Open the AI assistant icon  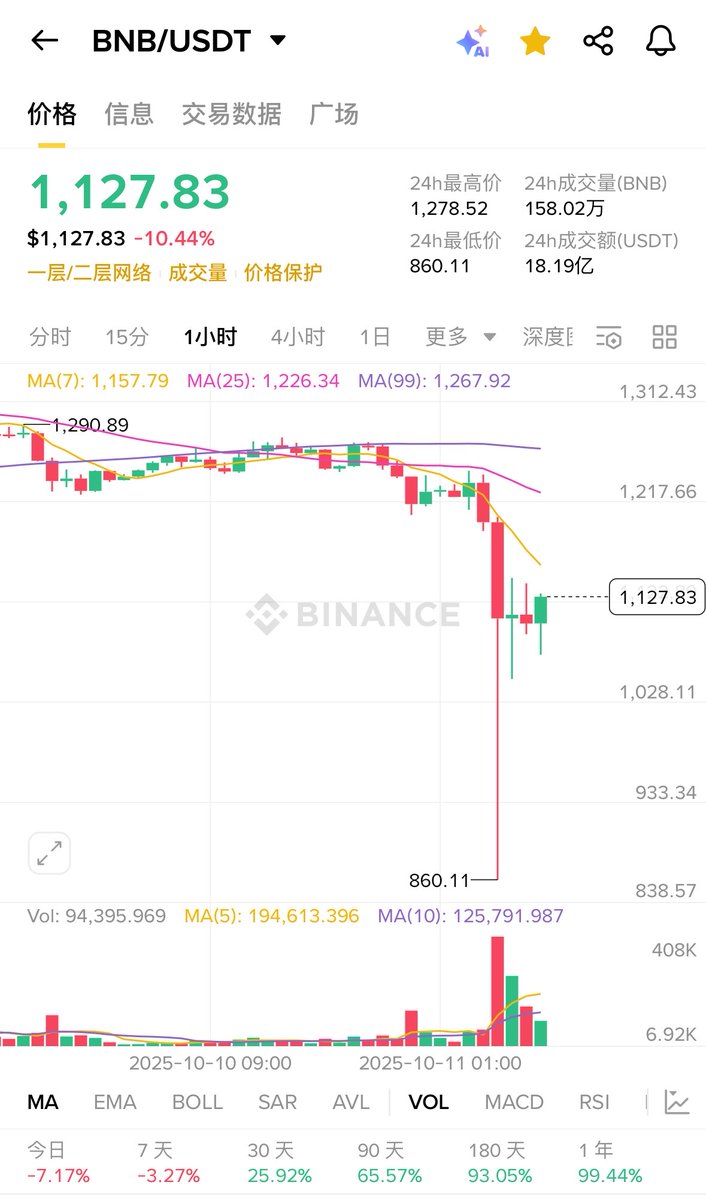472,41
